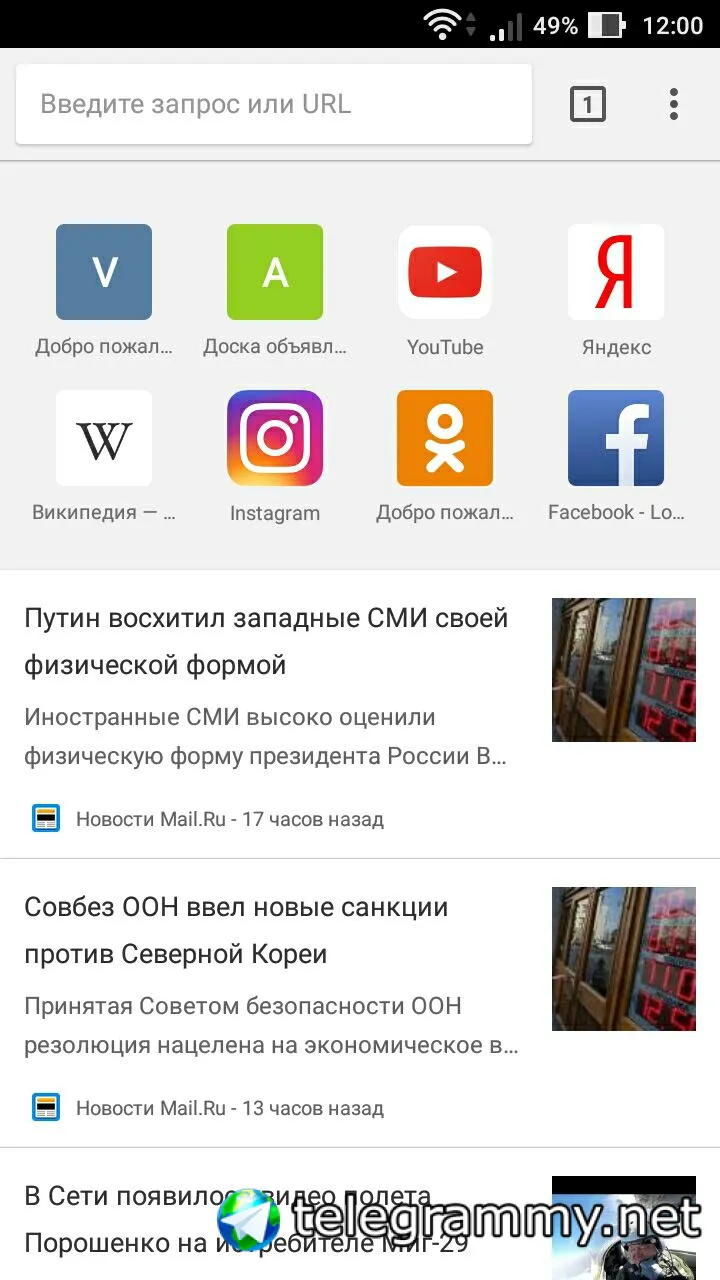Image resolution: width=720 pixels, height=1280 pixels.
Task: Open the blue V shortcut tile
Action: tap(104, 273)
